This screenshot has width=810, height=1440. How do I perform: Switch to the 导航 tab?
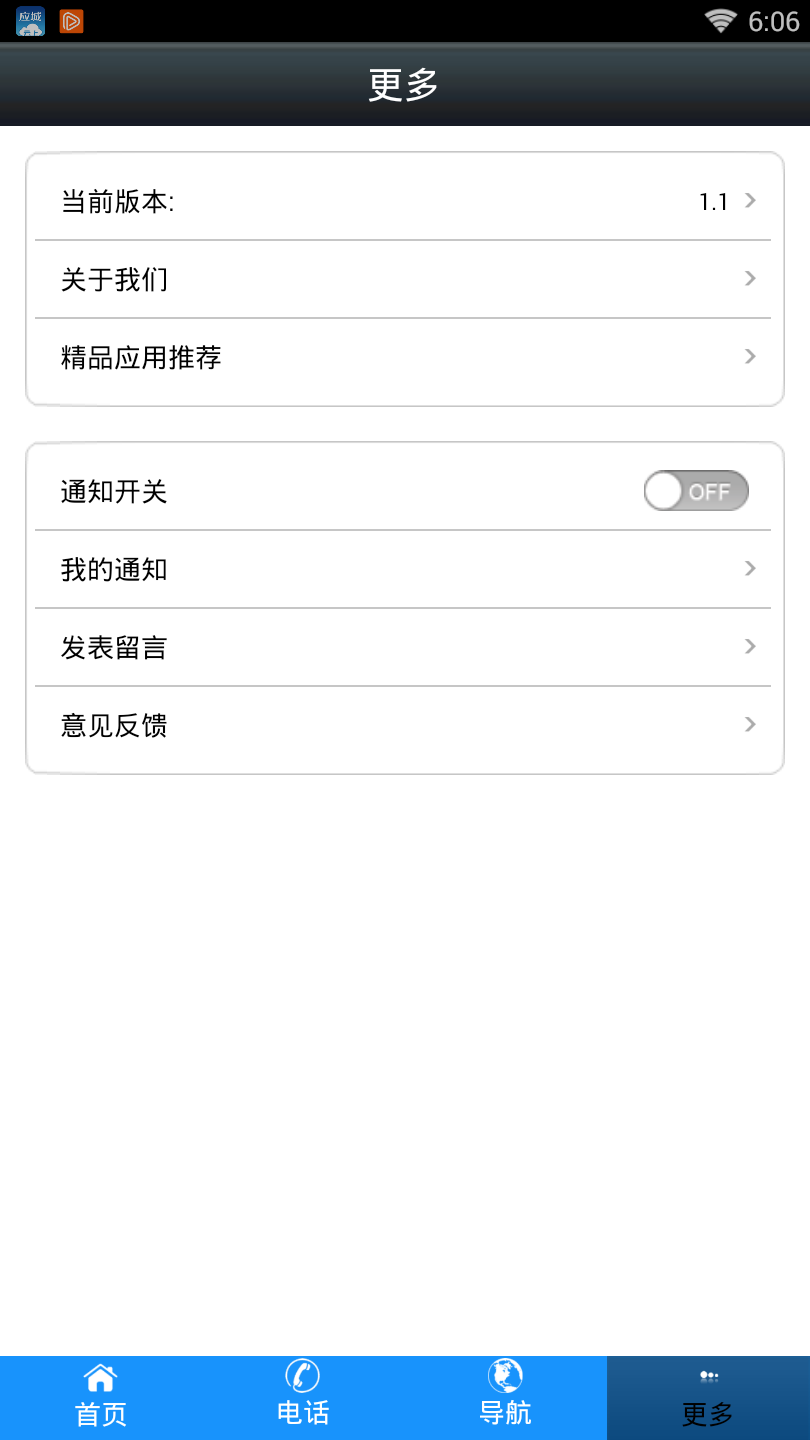click(x=505, y=1396)
